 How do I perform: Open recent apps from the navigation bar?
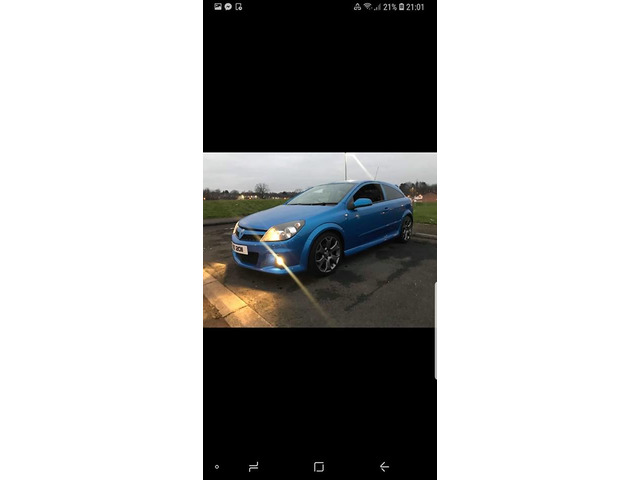pos(253,467)
